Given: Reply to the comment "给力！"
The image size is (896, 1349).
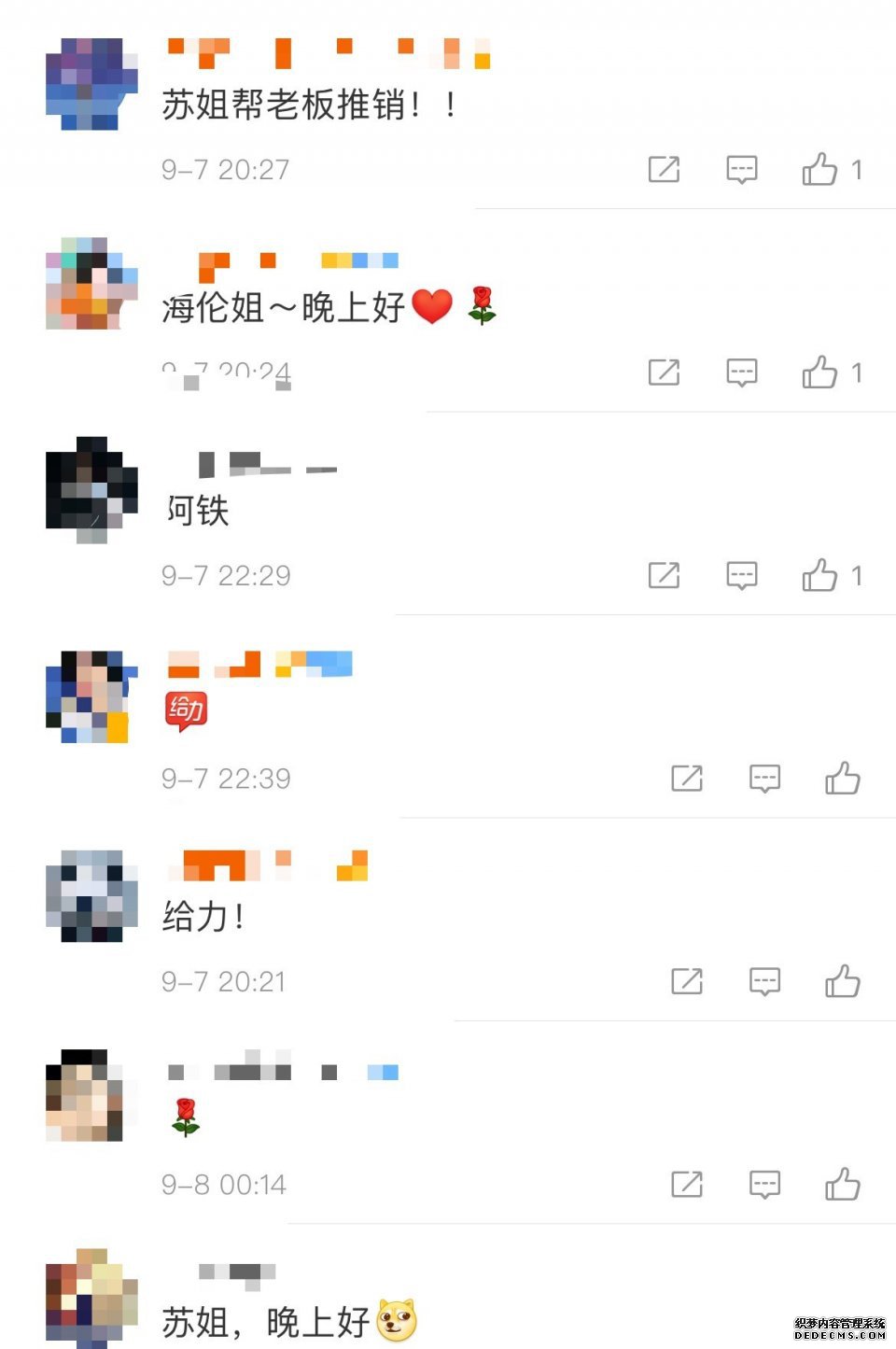Looking at the screenshot, I should tap(764, 981).
